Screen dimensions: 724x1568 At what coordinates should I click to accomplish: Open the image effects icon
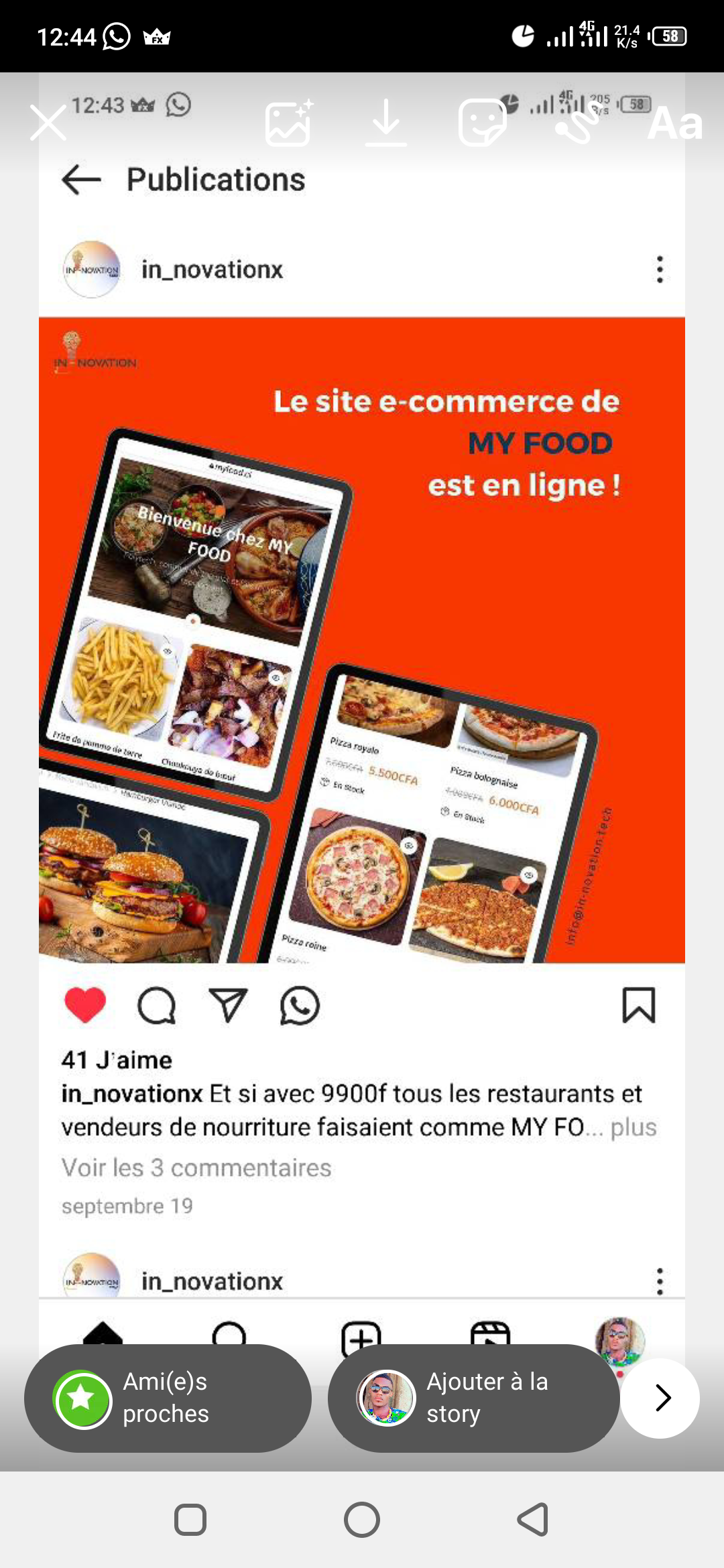tap(289, 123)
